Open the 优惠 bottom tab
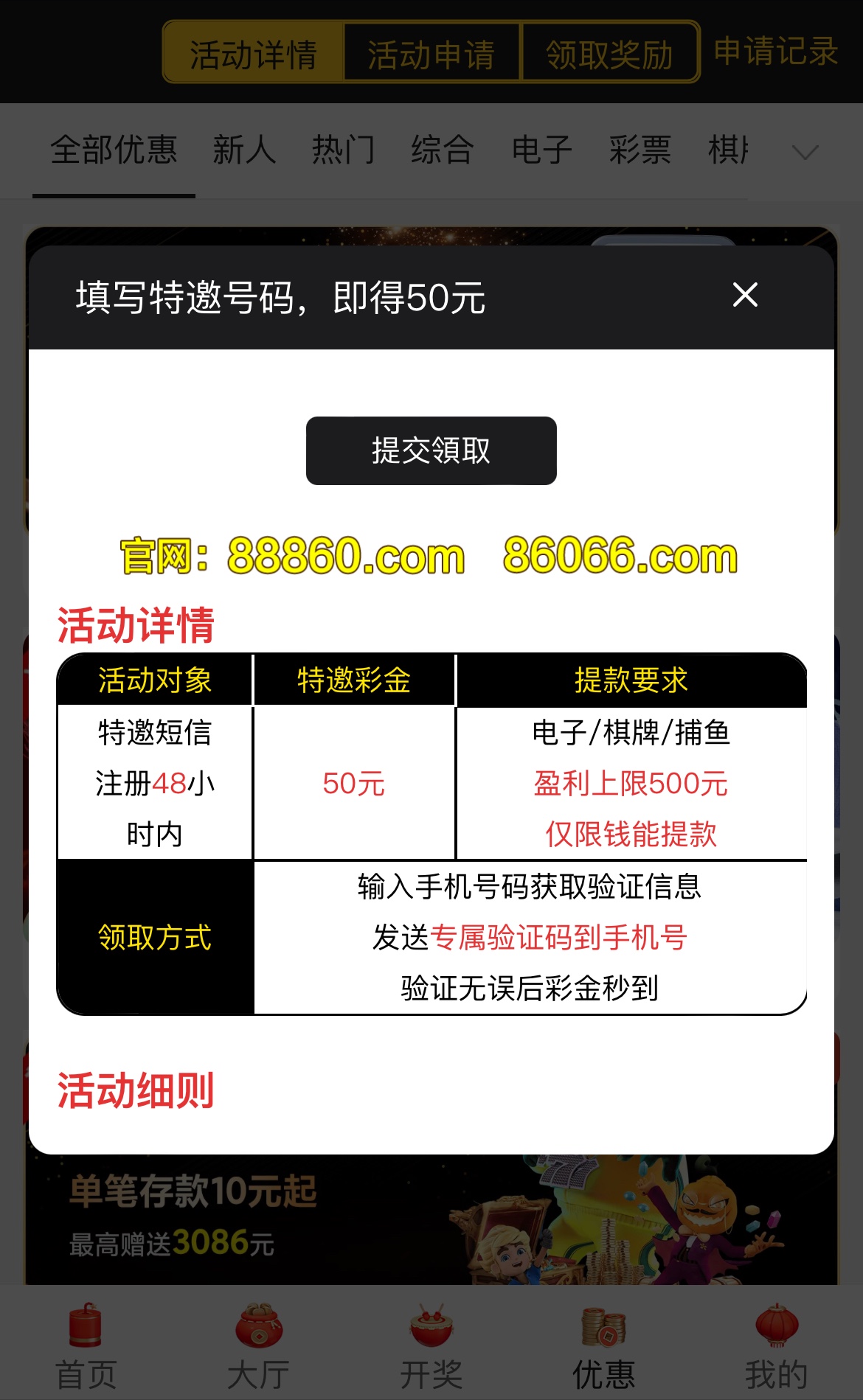 [603, 1345]
